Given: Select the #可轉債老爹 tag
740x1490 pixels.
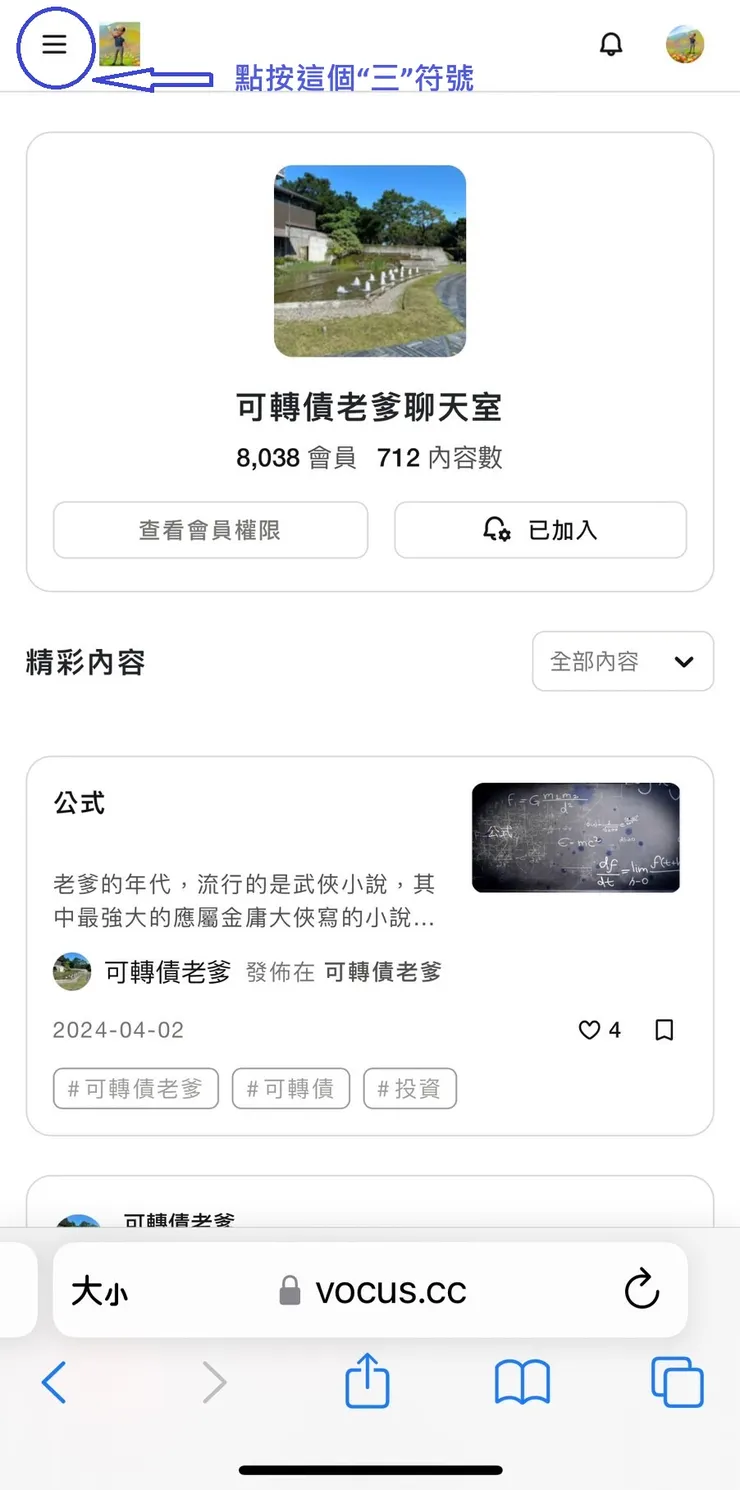Looking at the screenshot, I should [x=135, y=1088].
